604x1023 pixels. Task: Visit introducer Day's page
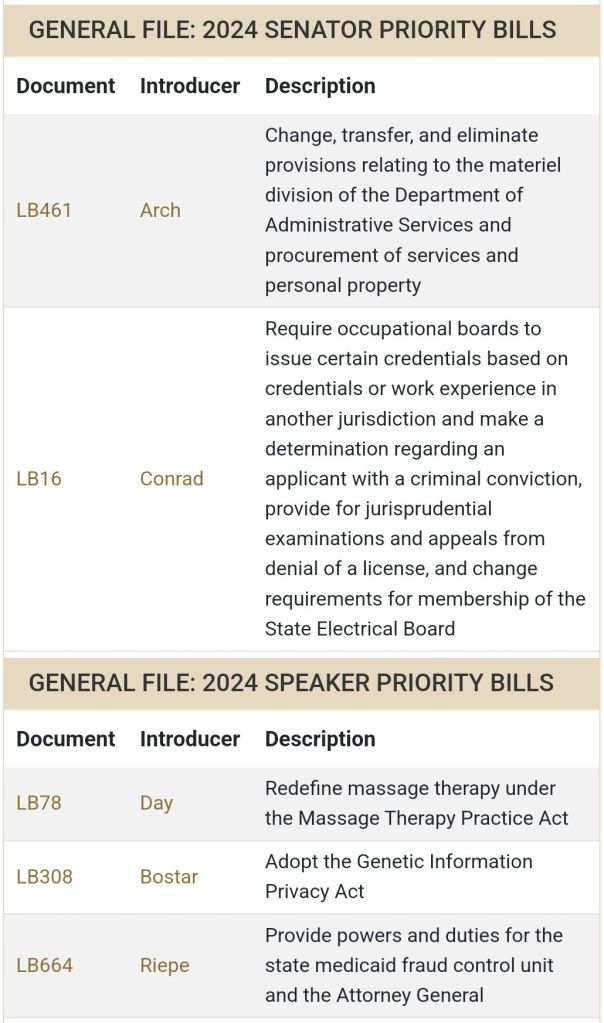coord(156,802)
